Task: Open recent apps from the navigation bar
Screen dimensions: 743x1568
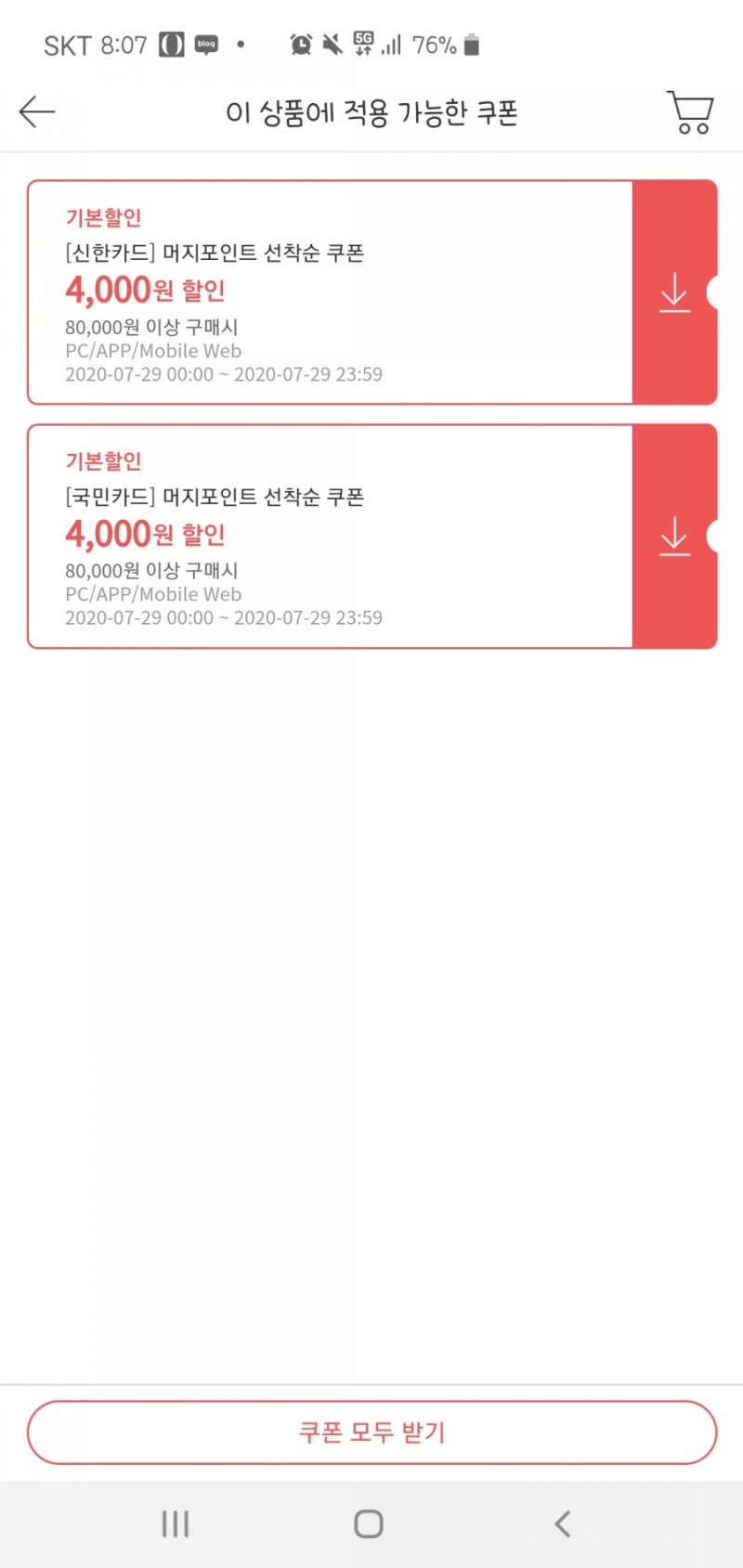Action: [175, 1523]
